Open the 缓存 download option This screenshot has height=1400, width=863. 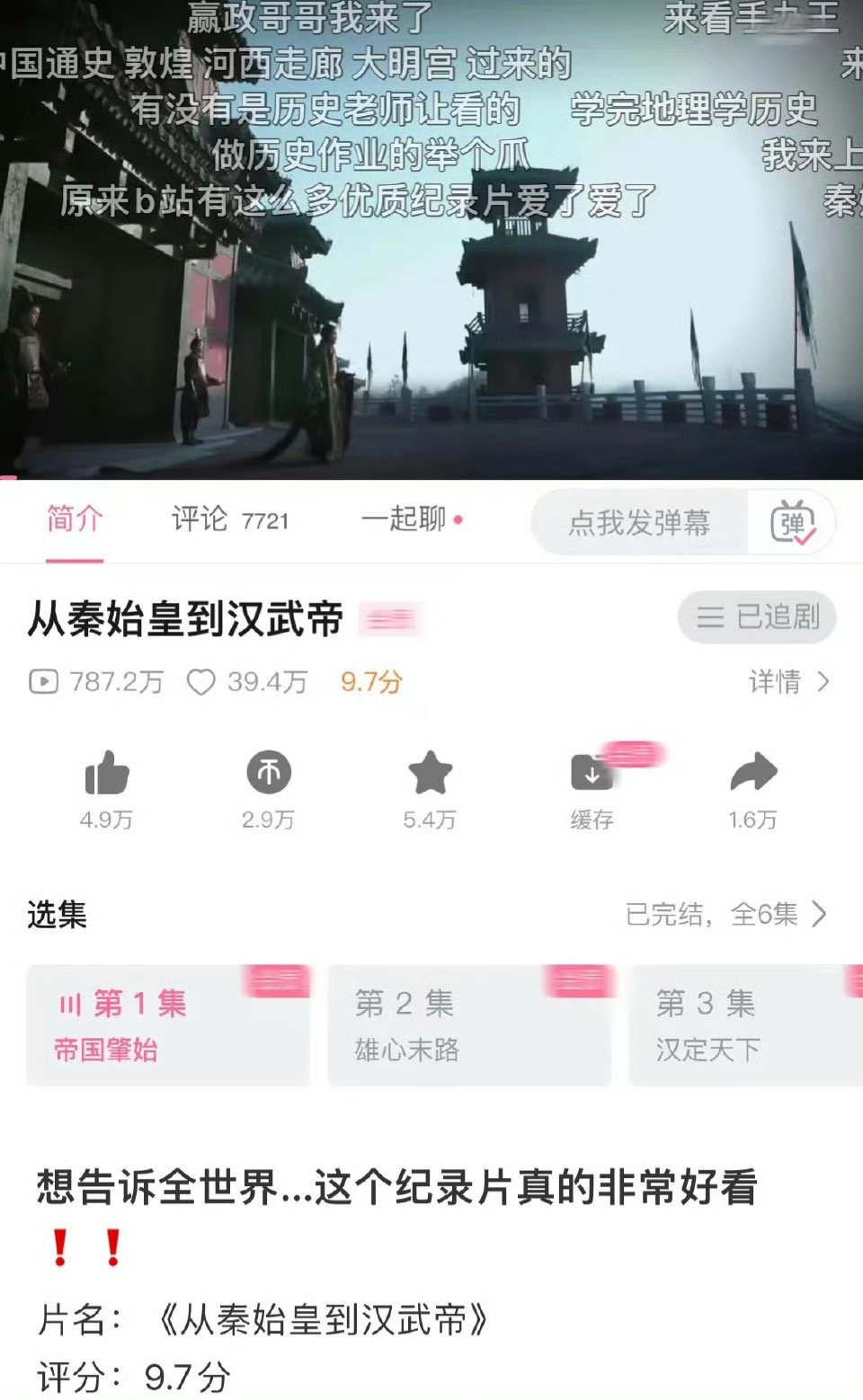tap(592, 775)
